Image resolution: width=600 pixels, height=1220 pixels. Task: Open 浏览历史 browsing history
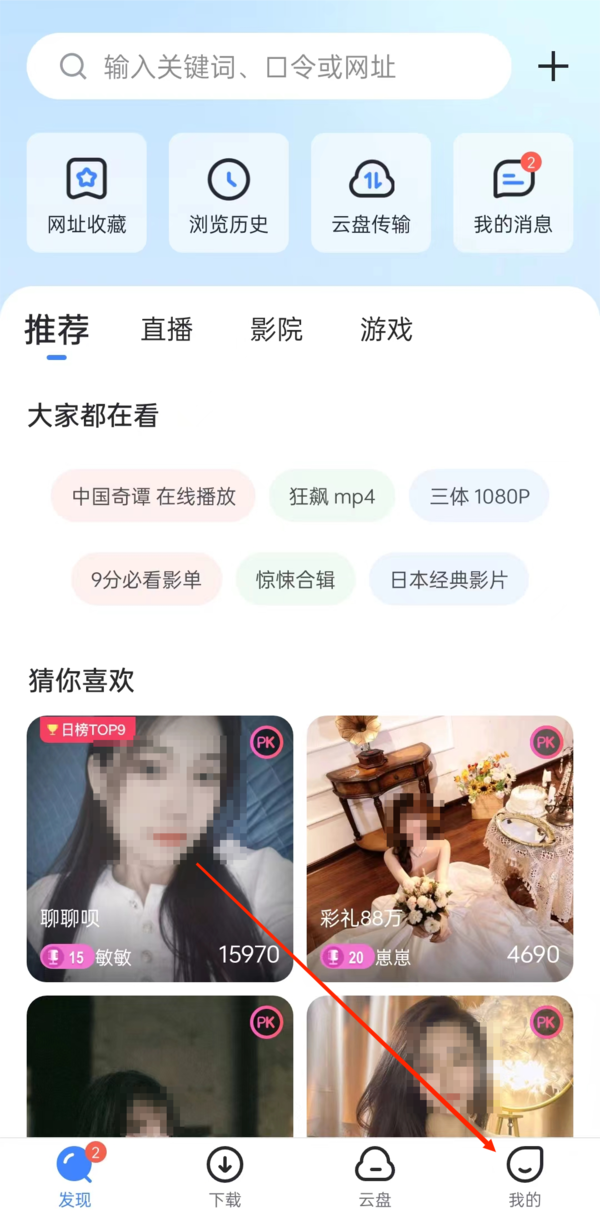[x=229, y=193]
